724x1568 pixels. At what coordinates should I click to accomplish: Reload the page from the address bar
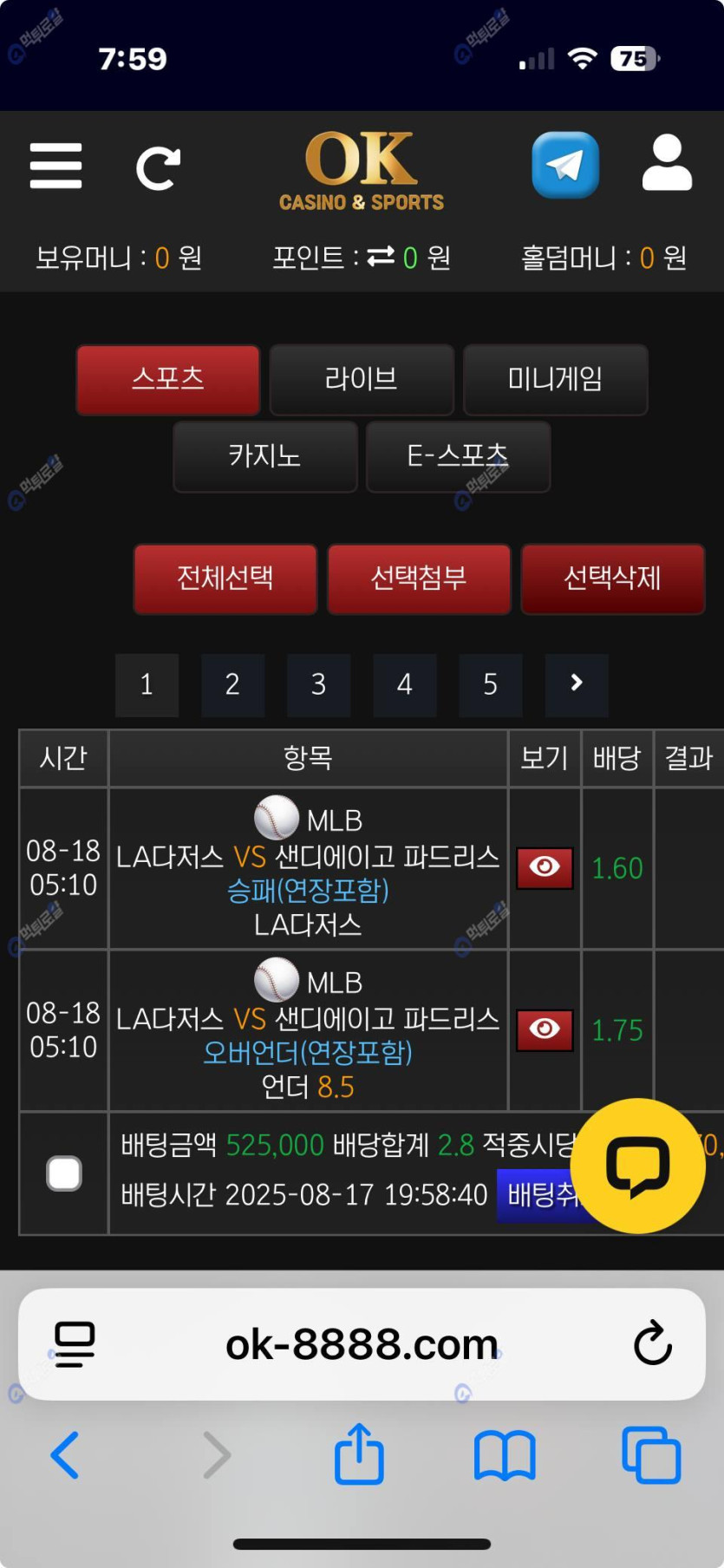[x=652, y=1343]
